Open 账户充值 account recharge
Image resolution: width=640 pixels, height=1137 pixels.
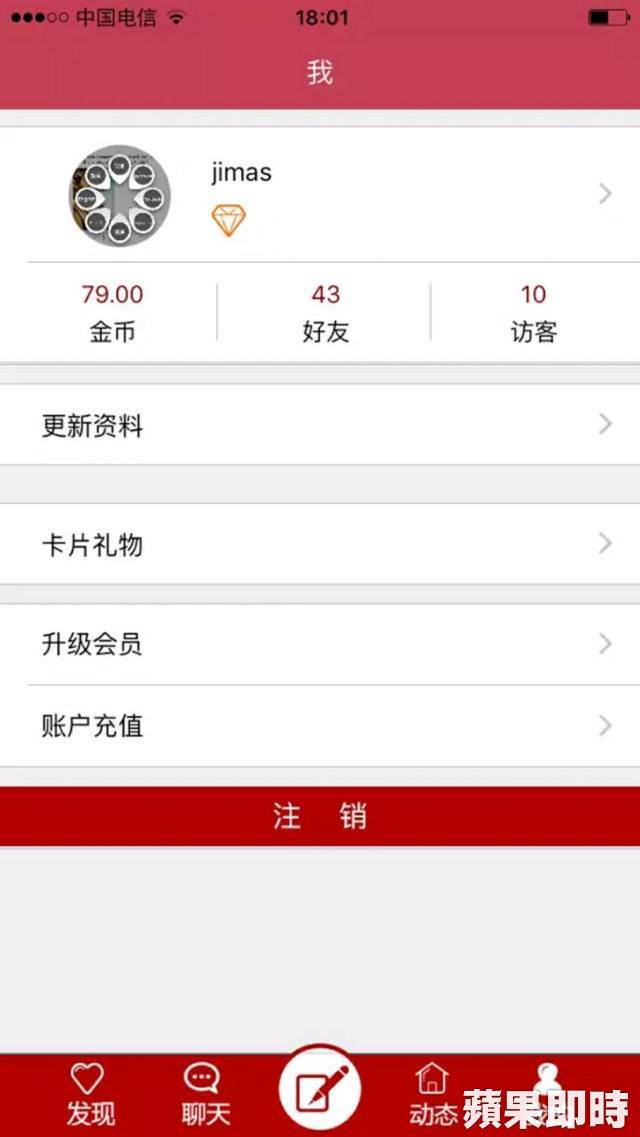point(320,726)
